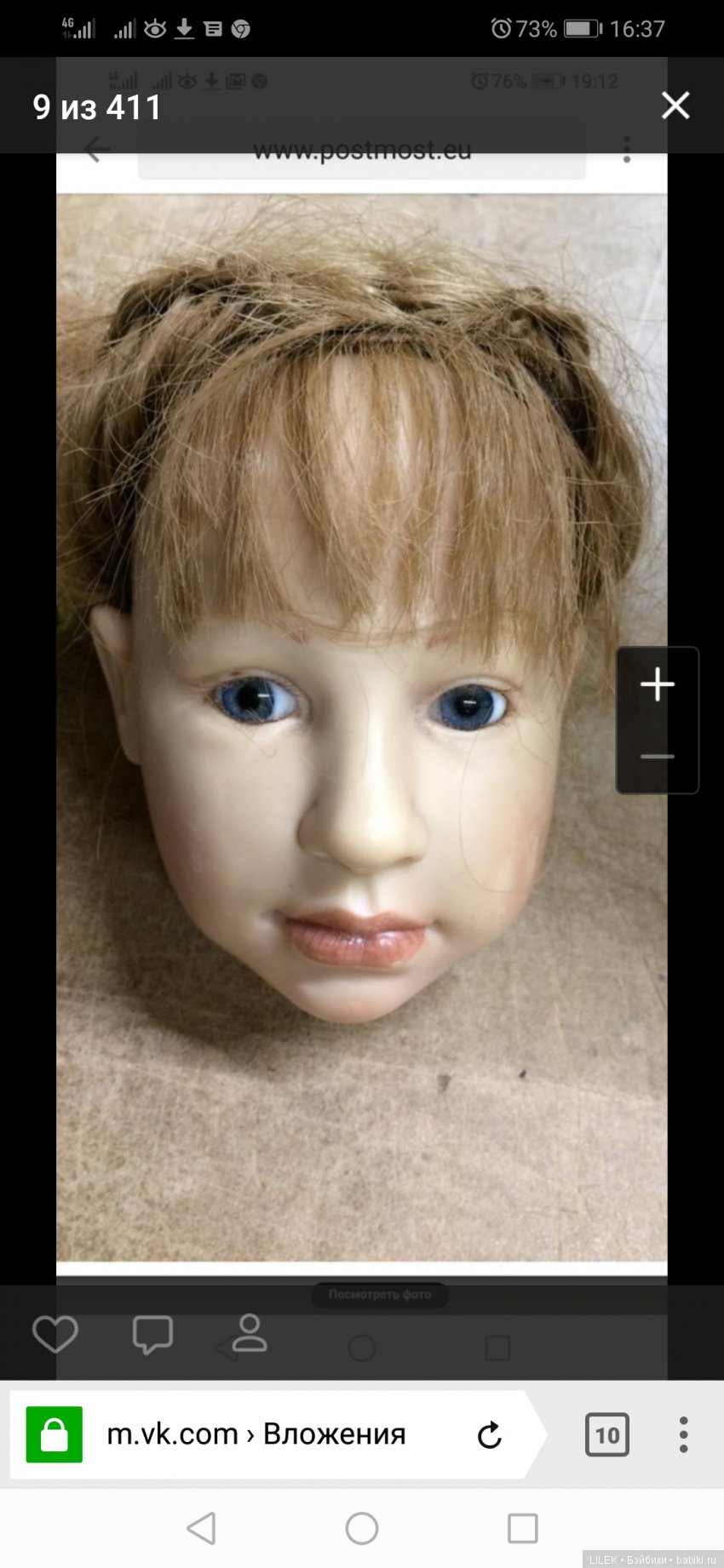Reload the m.vk.com page
Screen dimensions: 724x1568
[489, 1435]
